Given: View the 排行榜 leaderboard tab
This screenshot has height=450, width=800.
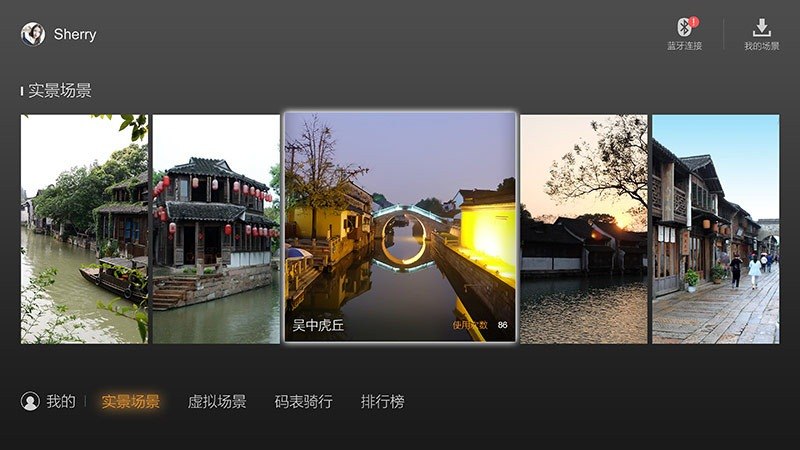Looking at the screenshot, I should [382, 402].
